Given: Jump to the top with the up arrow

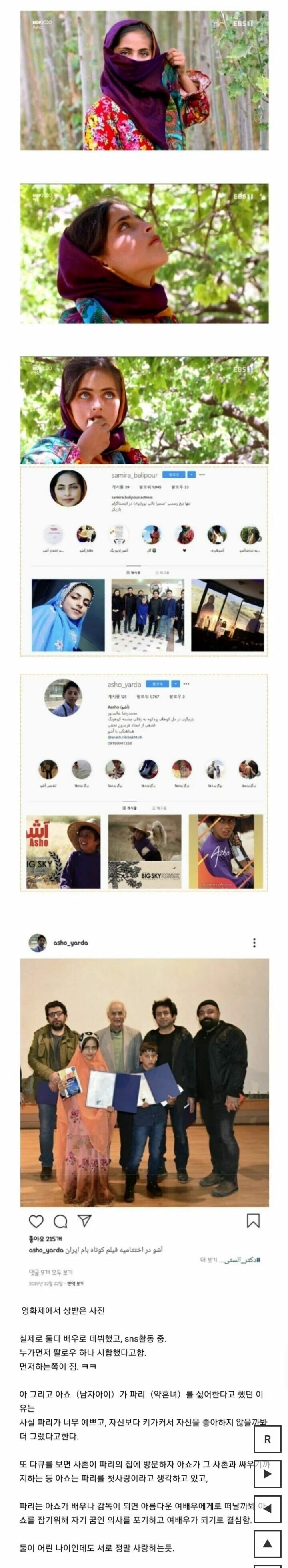Looking at the screenshot, I should (267, 1544).
